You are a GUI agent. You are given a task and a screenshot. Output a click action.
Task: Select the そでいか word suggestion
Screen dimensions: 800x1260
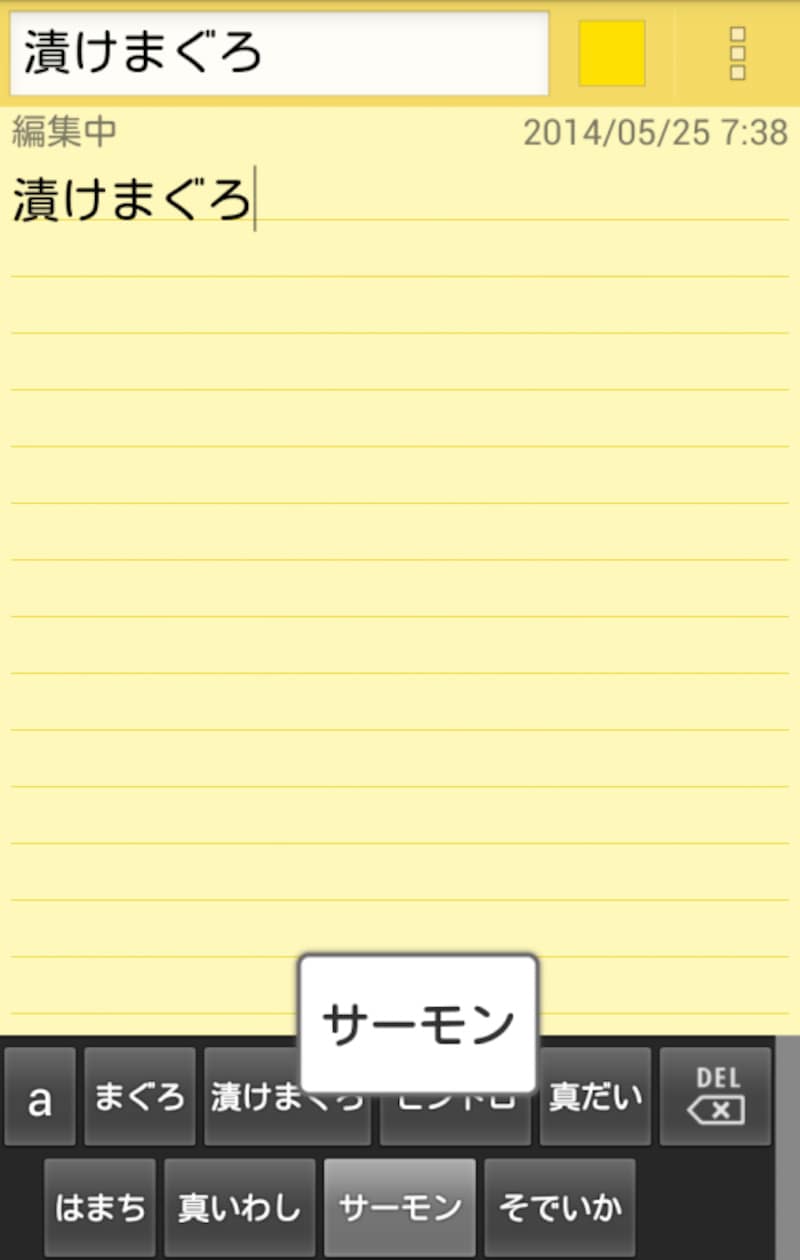[562, 1207]
